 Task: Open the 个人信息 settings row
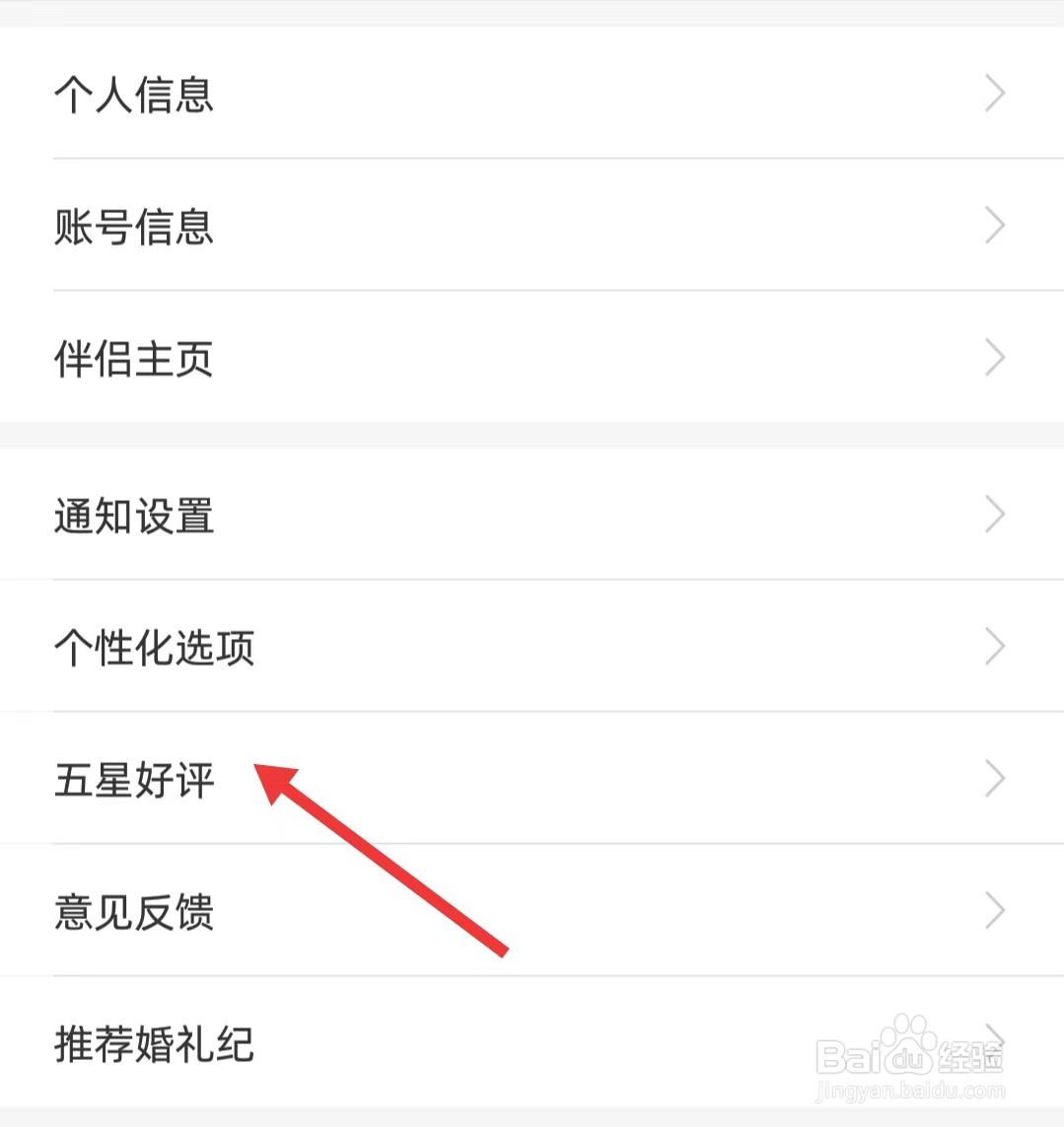pos(133,95)
